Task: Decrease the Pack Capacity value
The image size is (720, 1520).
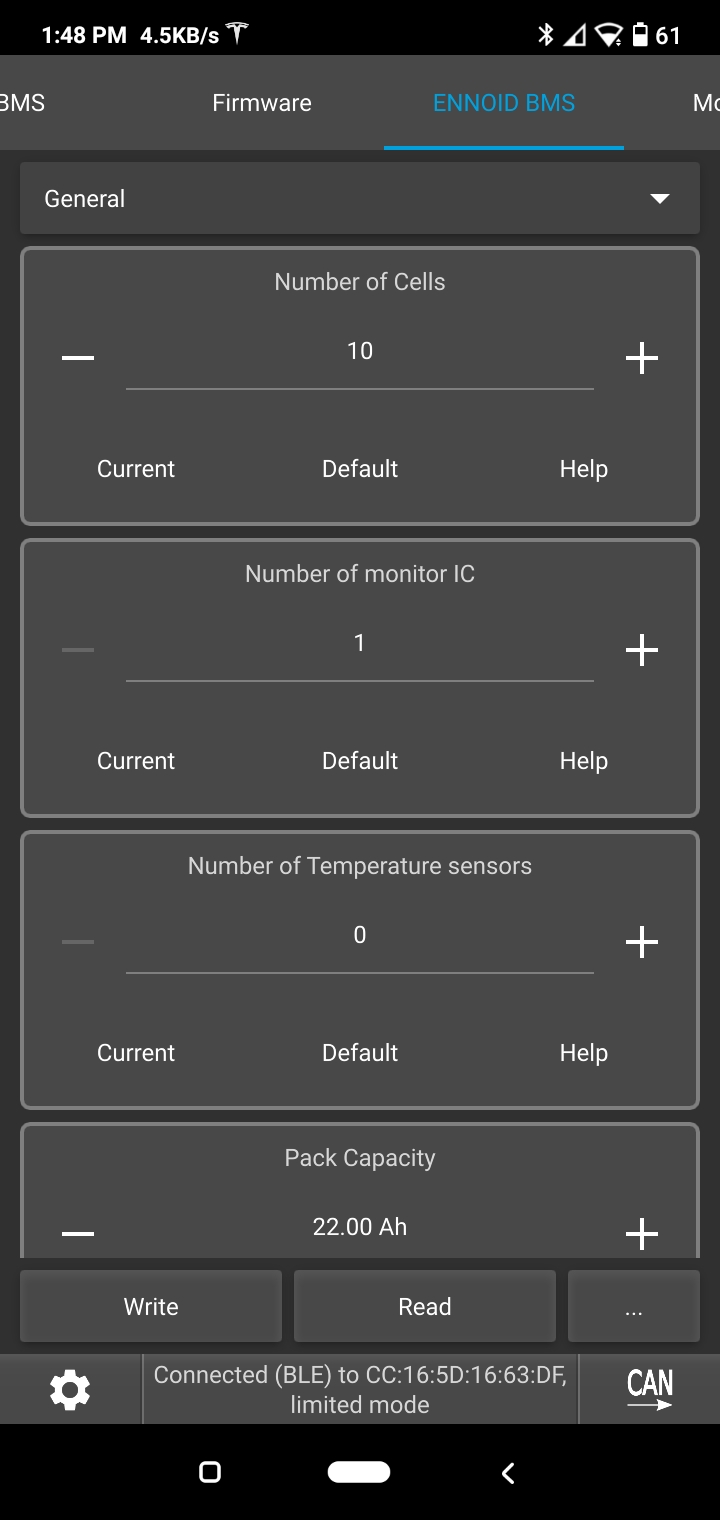Action: pos(78,1234)
